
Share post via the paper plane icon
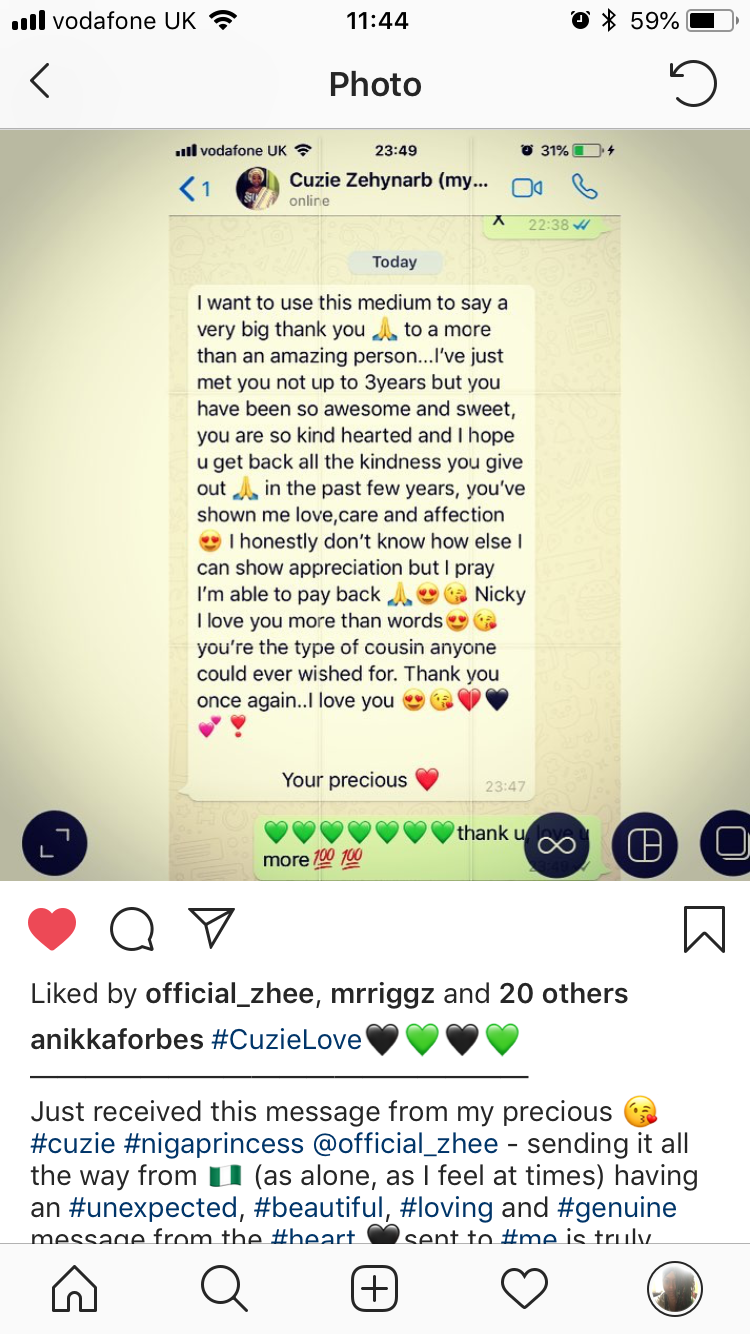[x=212, y=928]
